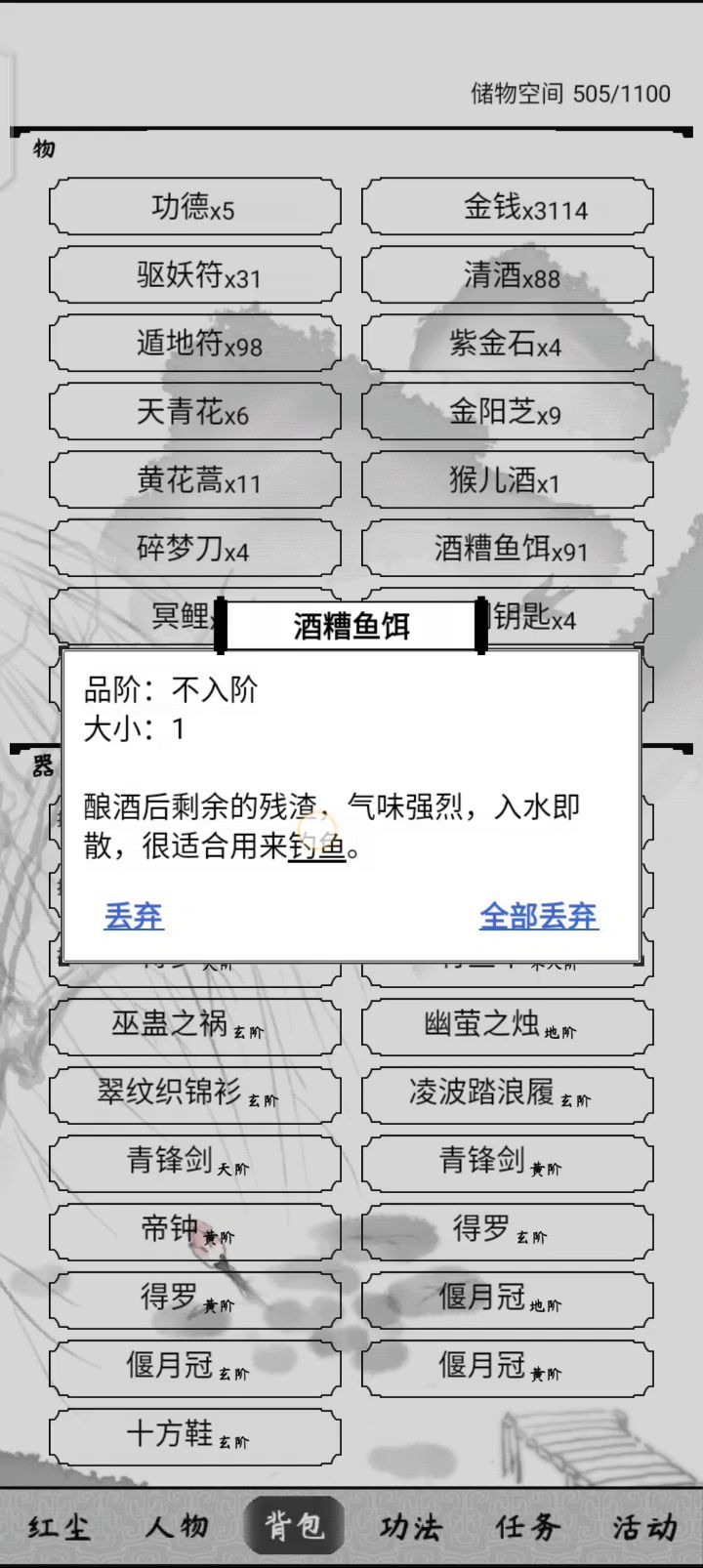Open the underlined 钓鱼 link in description

tap(317, 846)
